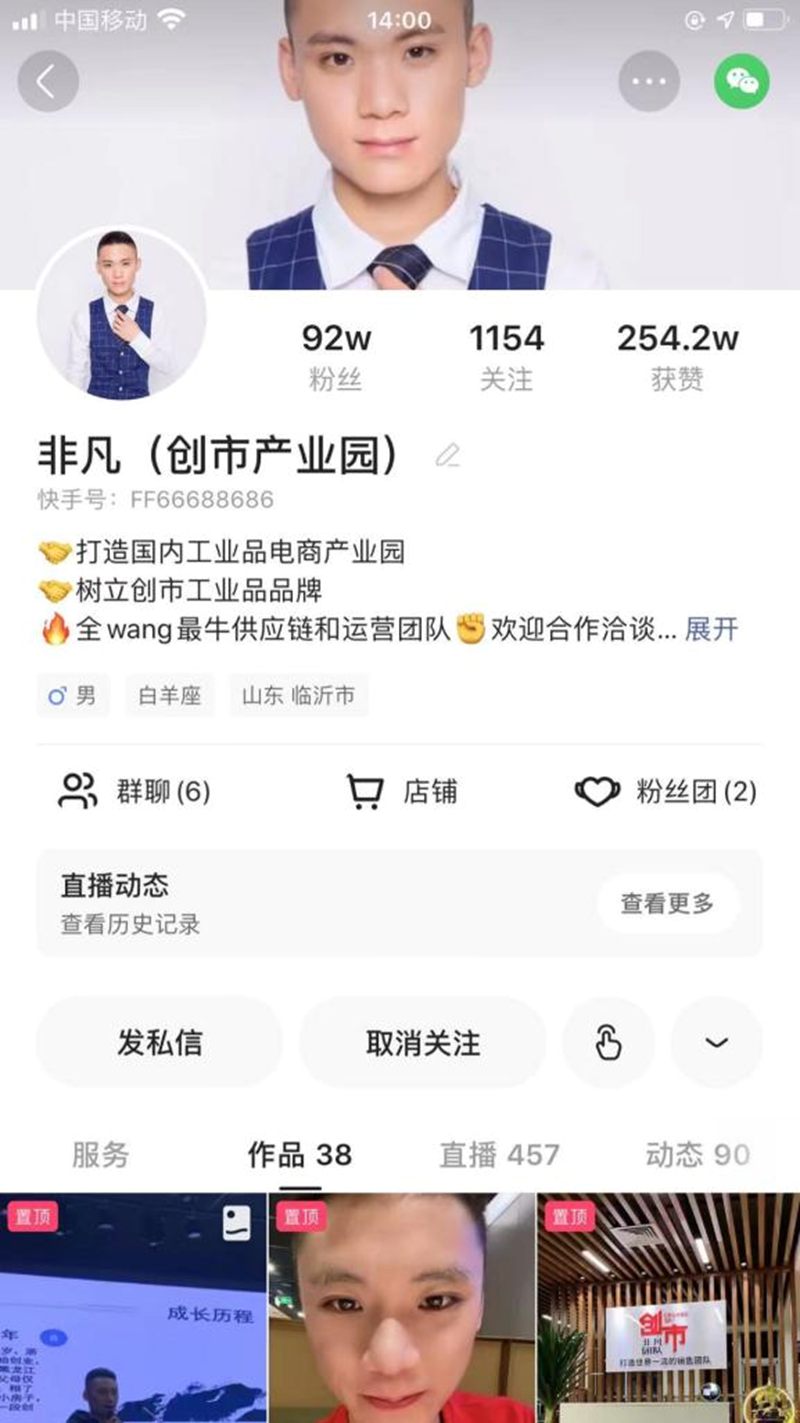View the 92w 粉丝 followers list
The image size is (800, 1423).
[336, 357]
